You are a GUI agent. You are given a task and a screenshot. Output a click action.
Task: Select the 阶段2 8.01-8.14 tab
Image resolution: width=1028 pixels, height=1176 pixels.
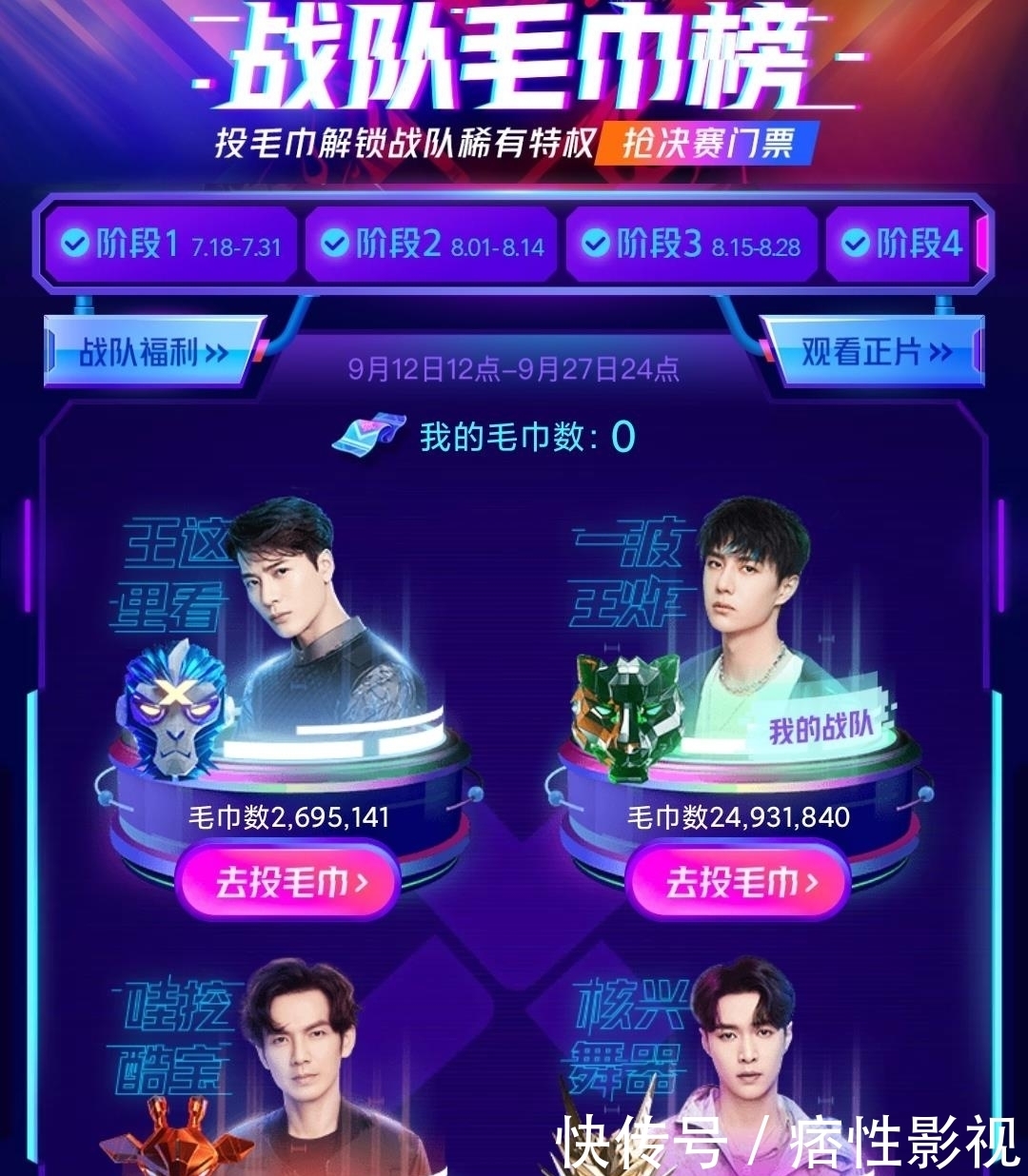pyautogui.click(x=431, y=245)
